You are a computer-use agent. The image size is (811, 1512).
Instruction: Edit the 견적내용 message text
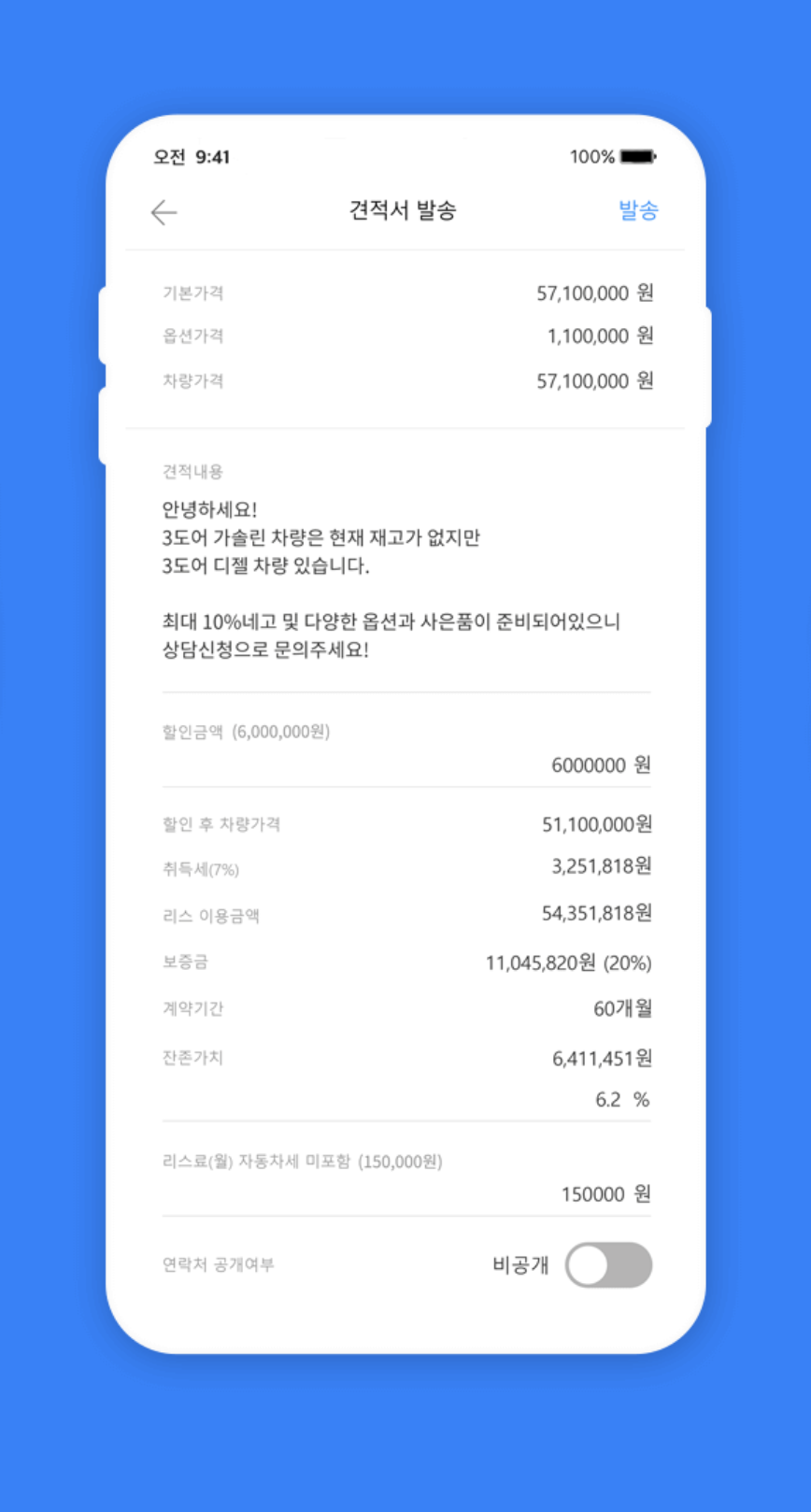coord(391,579)
